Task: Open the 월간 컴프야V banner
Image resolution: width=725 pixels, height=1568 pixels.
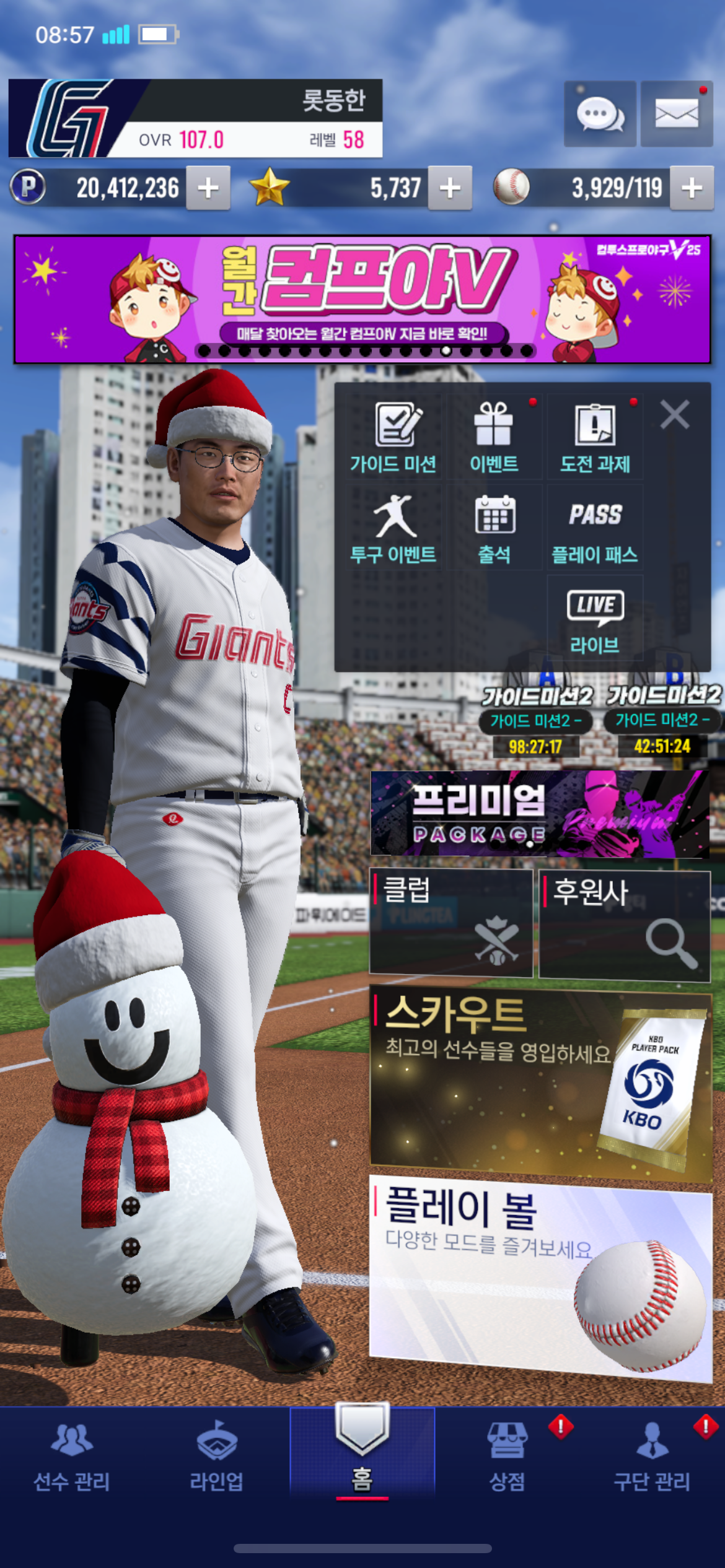Action: click(x=362, y=298)
